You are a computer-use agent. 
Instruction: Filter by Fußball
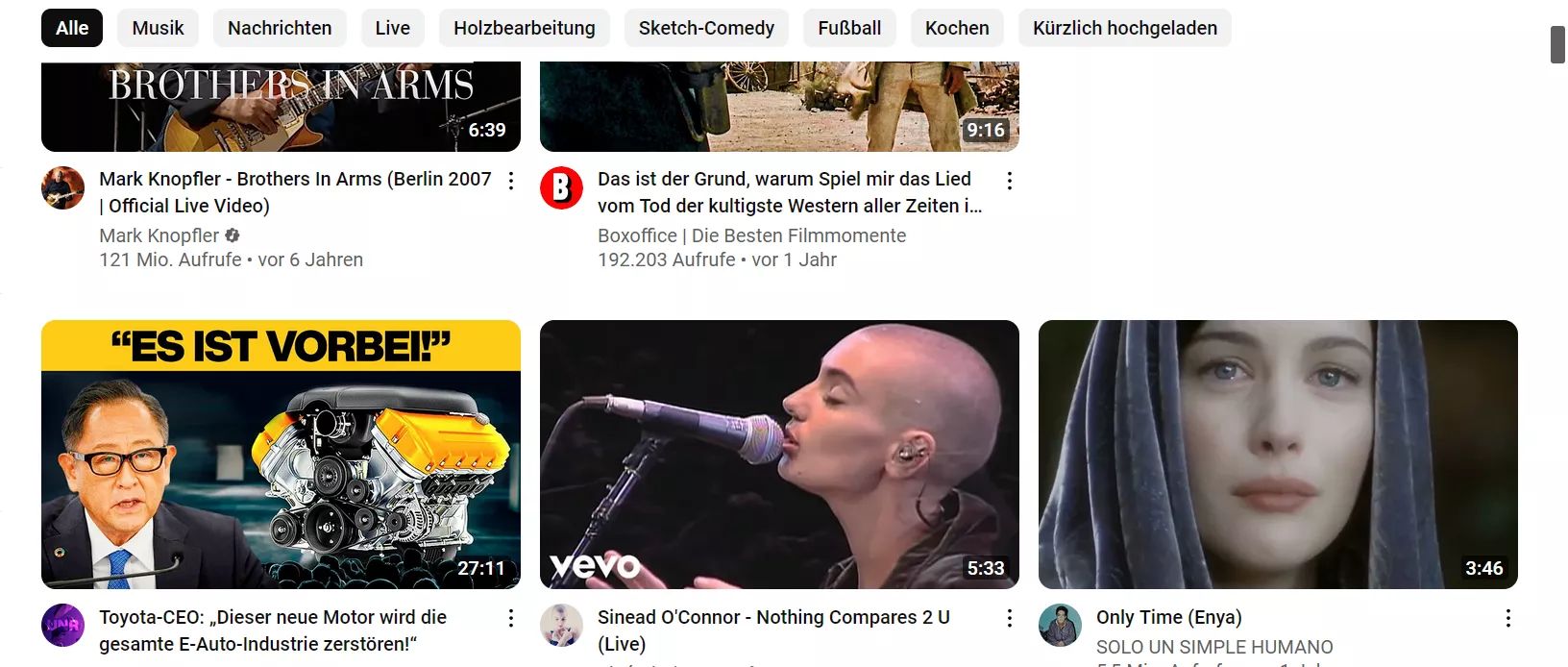tap(849, 28)
